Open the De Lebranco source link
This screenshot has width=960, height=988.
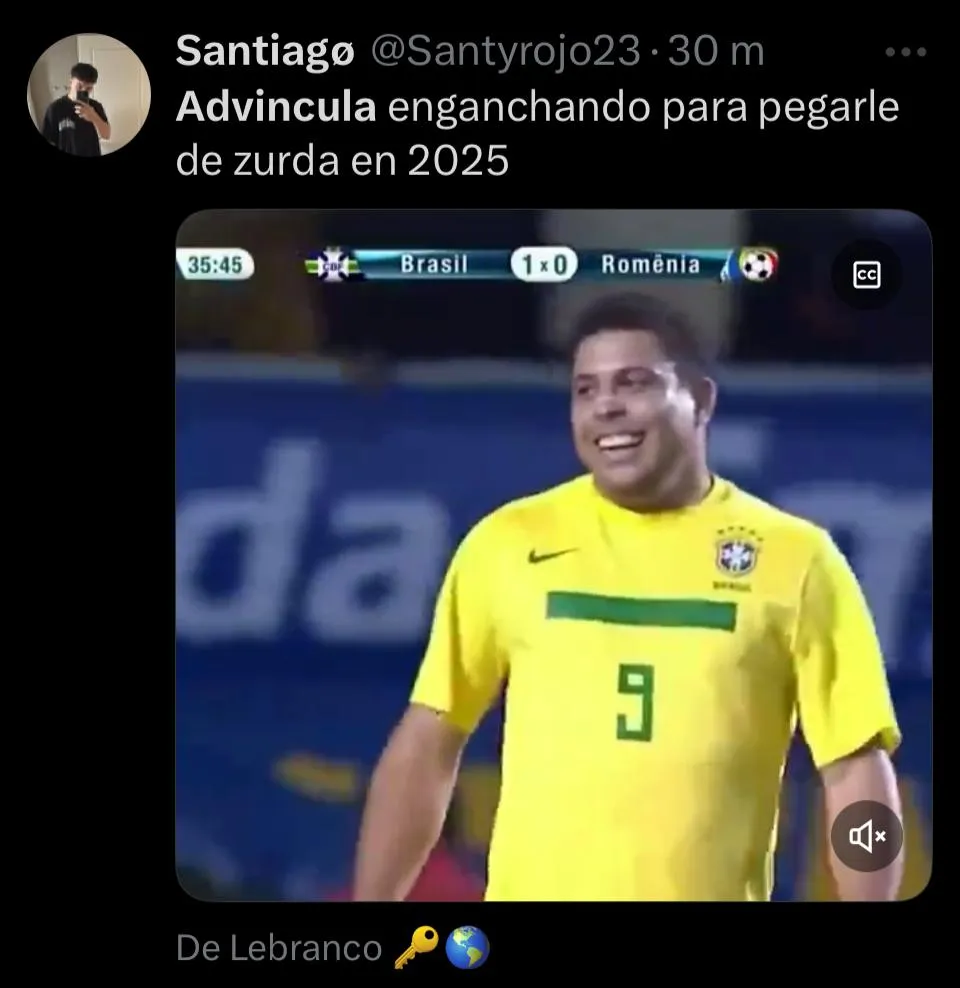click(x=278, y=947)
